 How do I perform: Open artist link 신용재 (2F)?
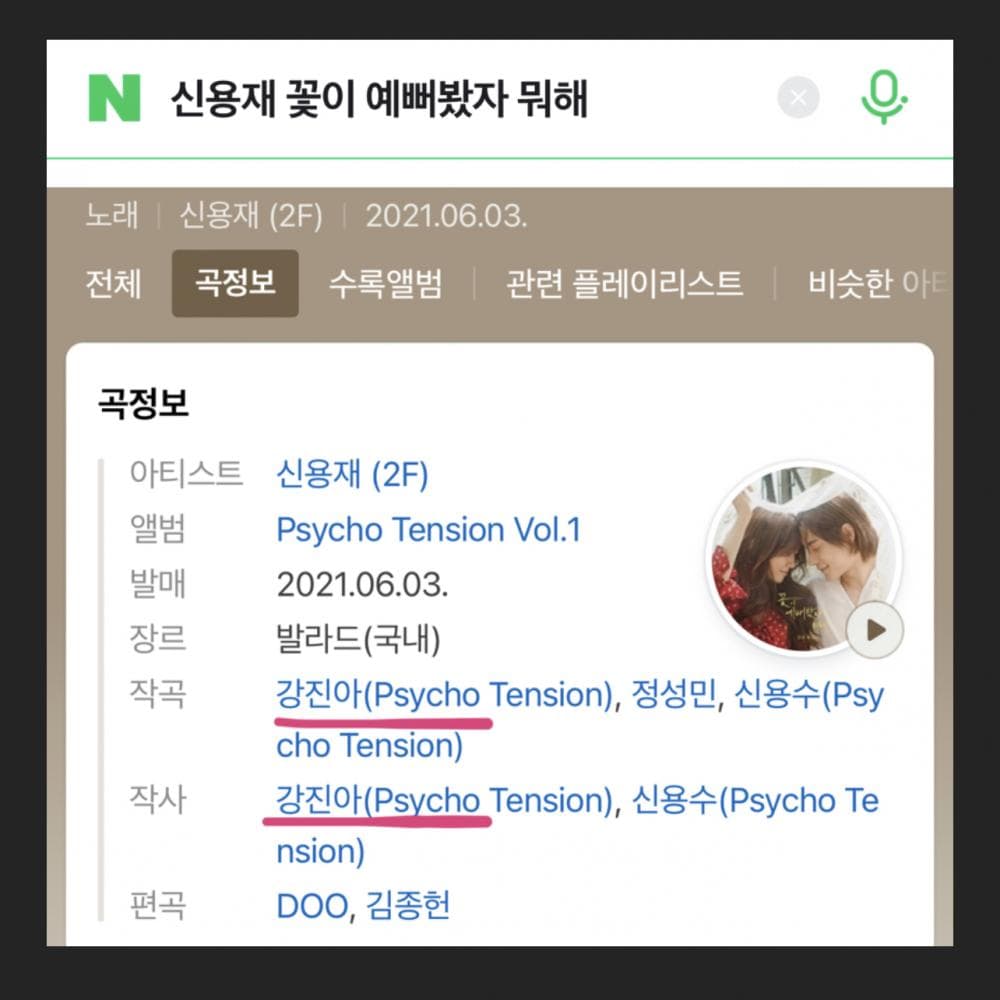tap(352, 475)
